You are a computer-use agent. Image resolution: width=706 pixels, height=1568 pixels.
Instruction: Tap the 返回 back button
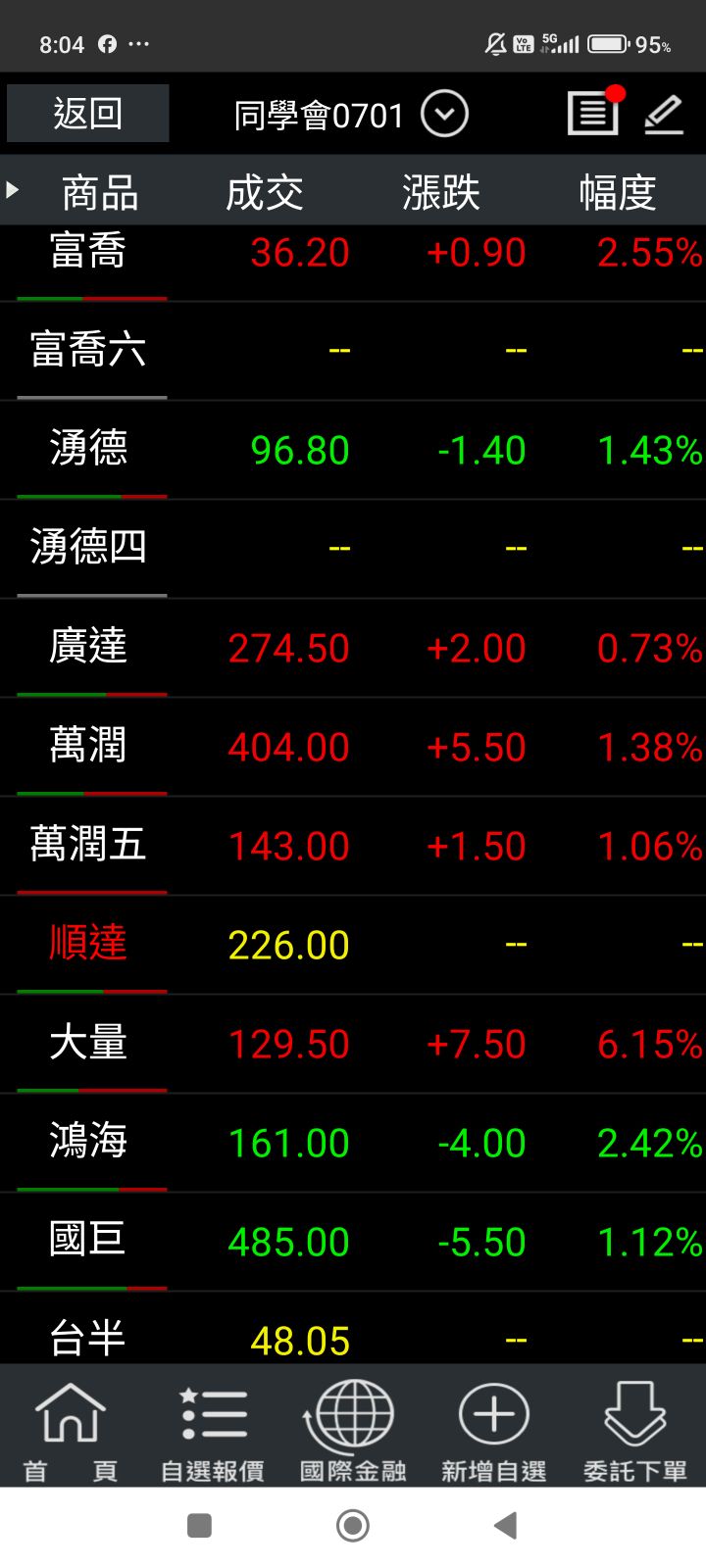(87, 114)
